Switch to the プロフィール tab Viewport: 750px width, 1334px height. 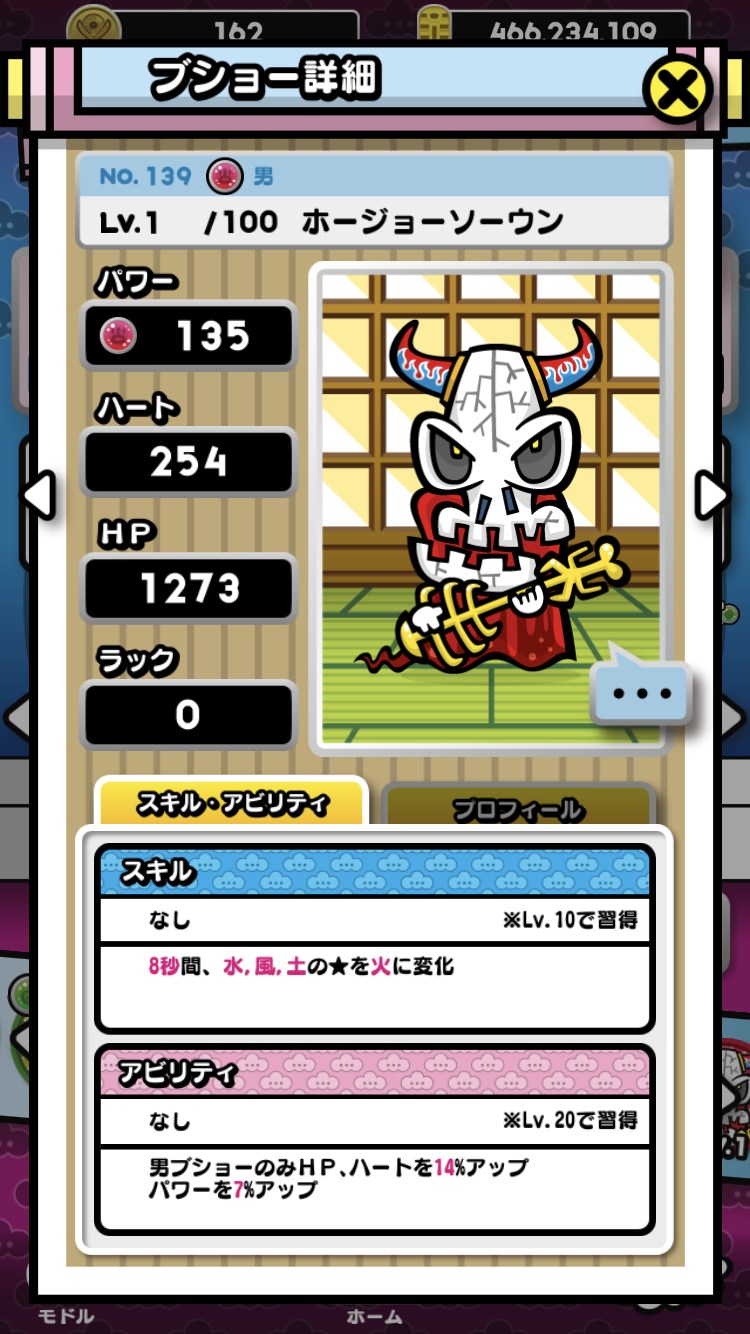518,807
